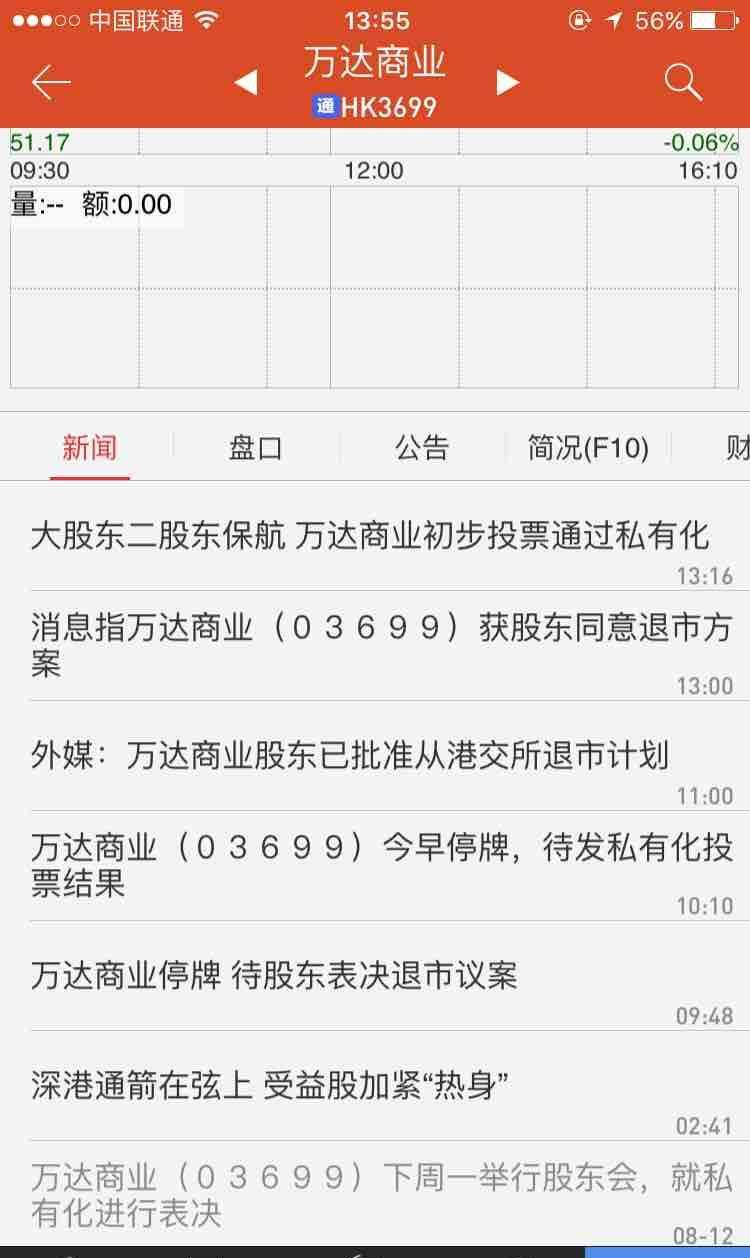The height and width of the screenshot is (1258, 750).
Task: Open the 简况(F10) tab
Action: tap(585, 448)
